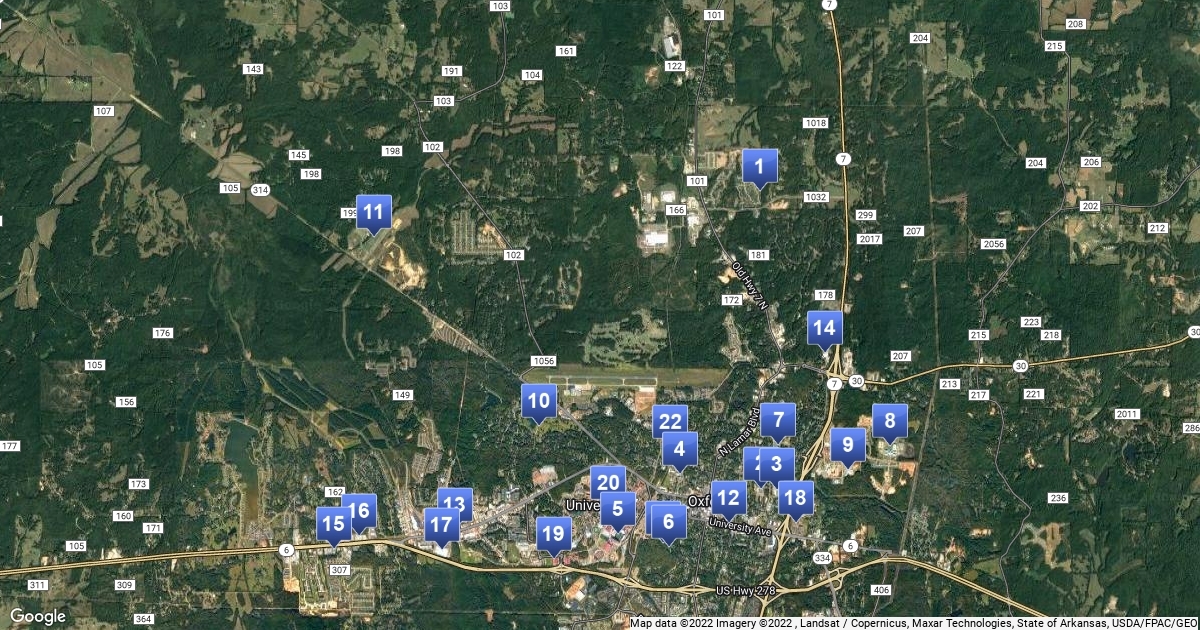
Task: Tap map marker number 20
Action: (607, 481)
